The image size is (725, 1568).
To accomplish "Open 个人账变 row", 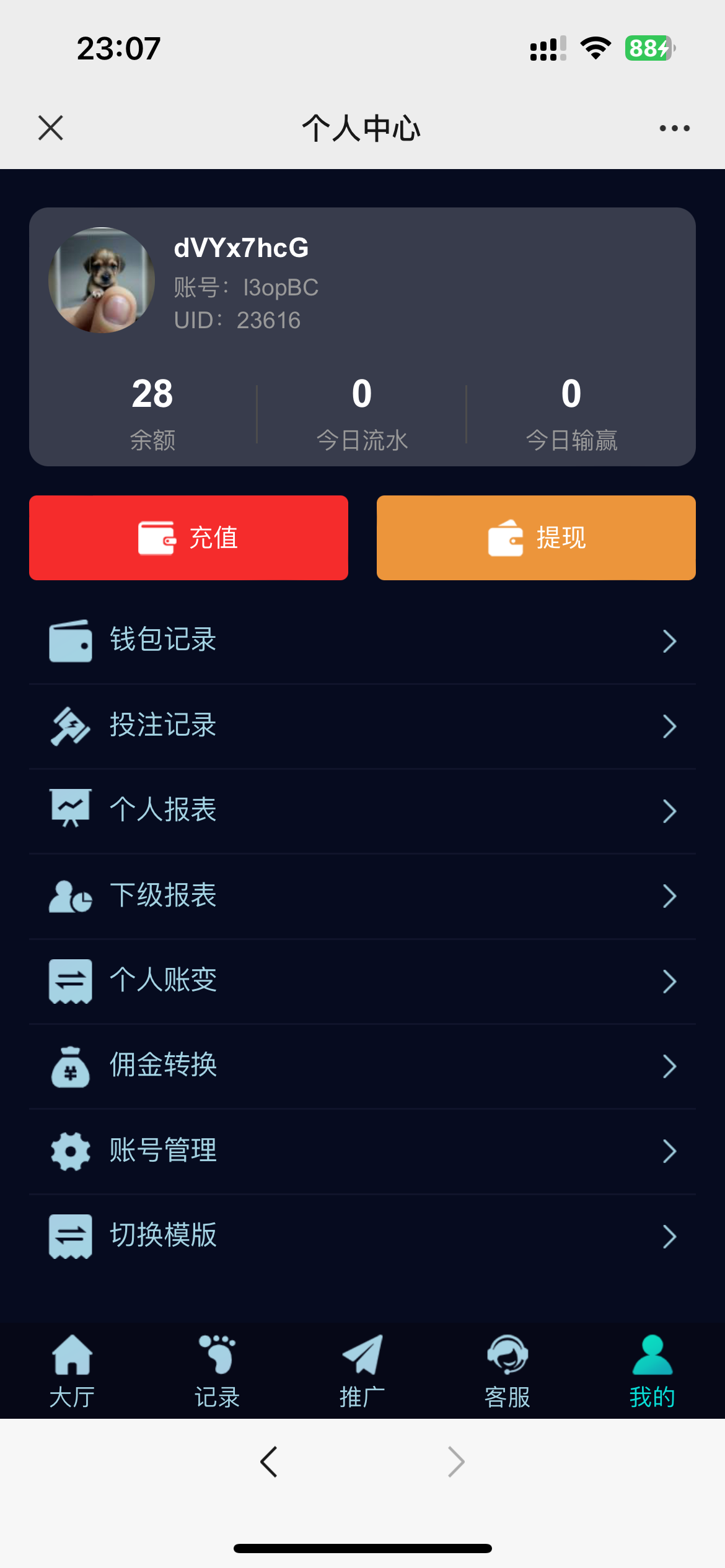I will point(362,982).
